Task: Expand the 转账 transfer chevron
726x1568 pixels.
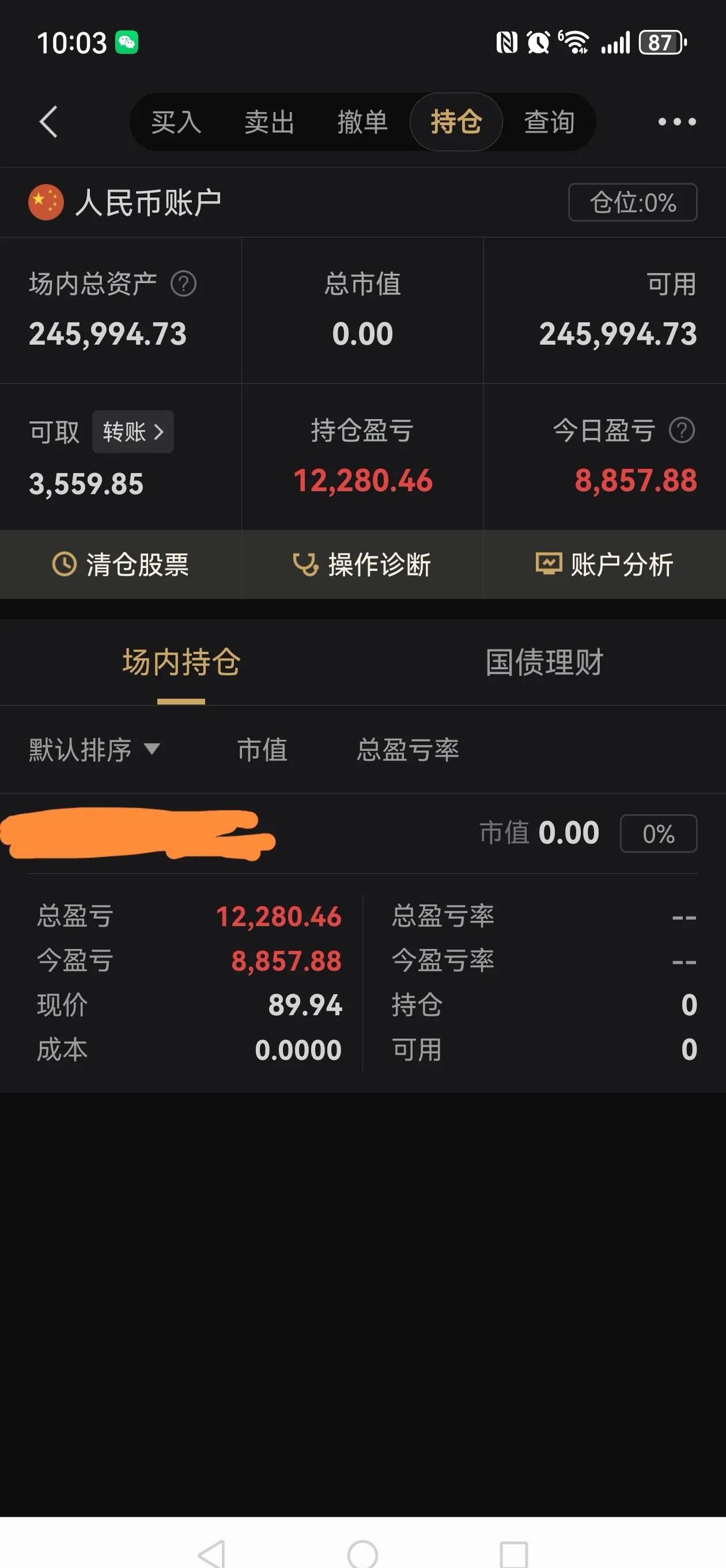Action: (133, 431)
